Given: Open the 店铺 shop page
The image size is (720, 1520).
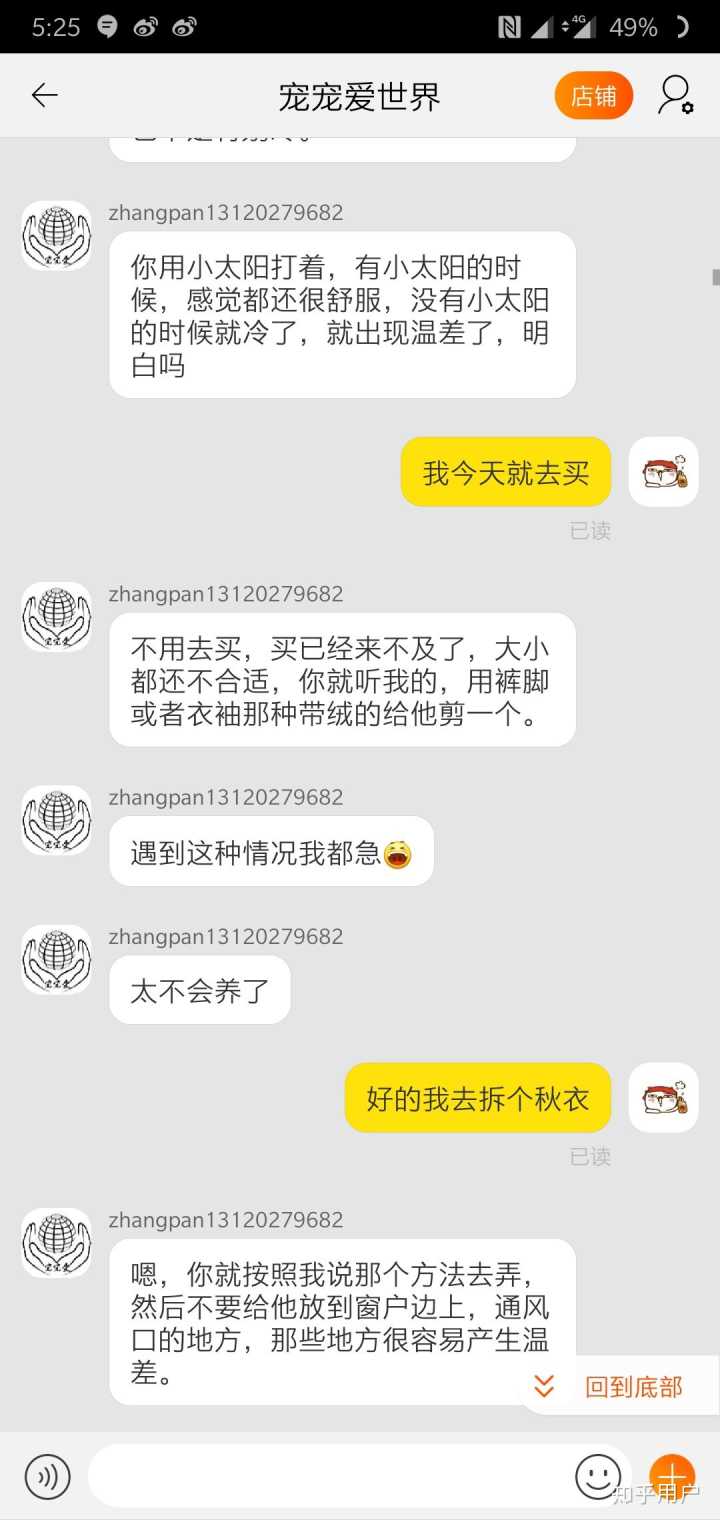Looking at the screenshot, I should [x=594, y=96].
